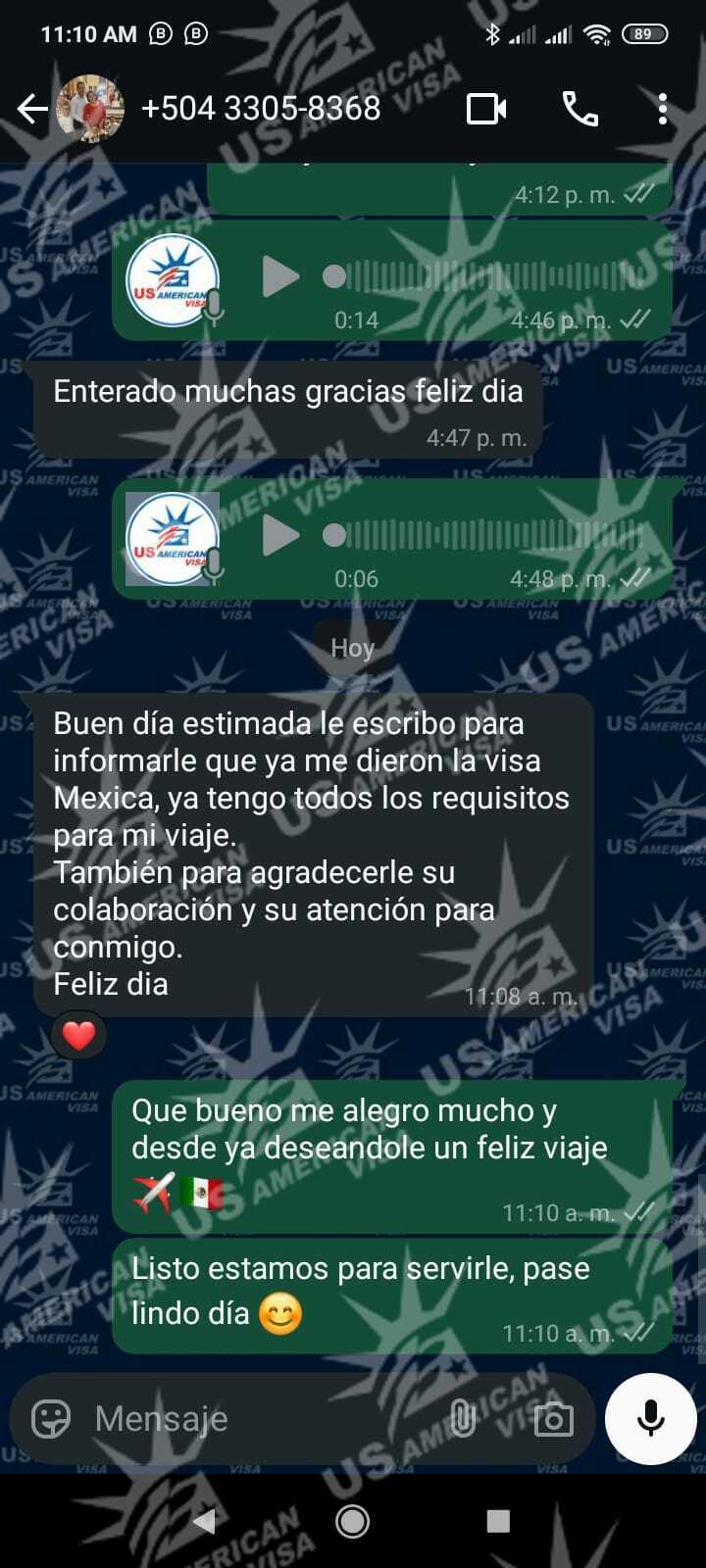Open the overflow menu
The width and height of the screenshot is (706, 1568).
(x=663, y=109)
